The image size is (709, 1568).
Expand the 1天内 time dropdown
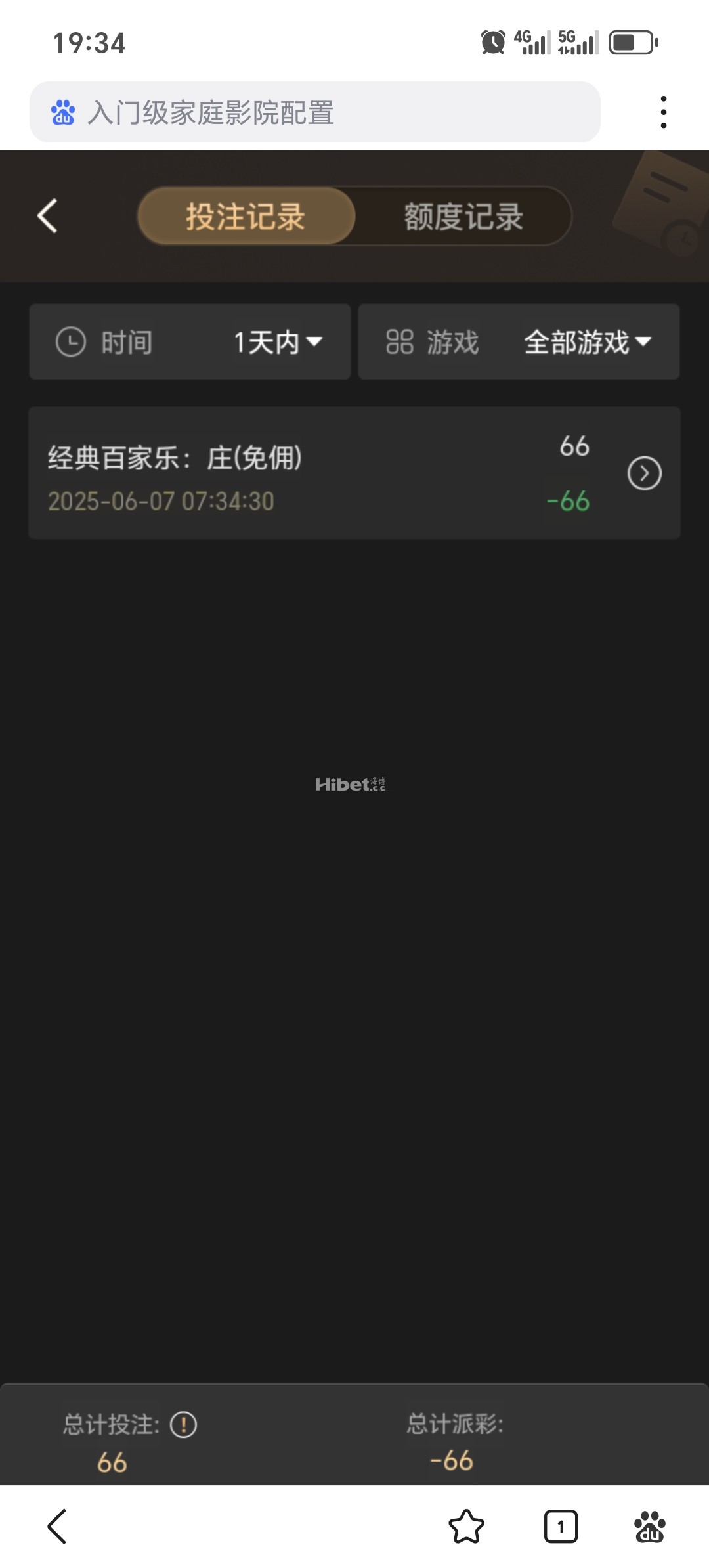point(276,342)
